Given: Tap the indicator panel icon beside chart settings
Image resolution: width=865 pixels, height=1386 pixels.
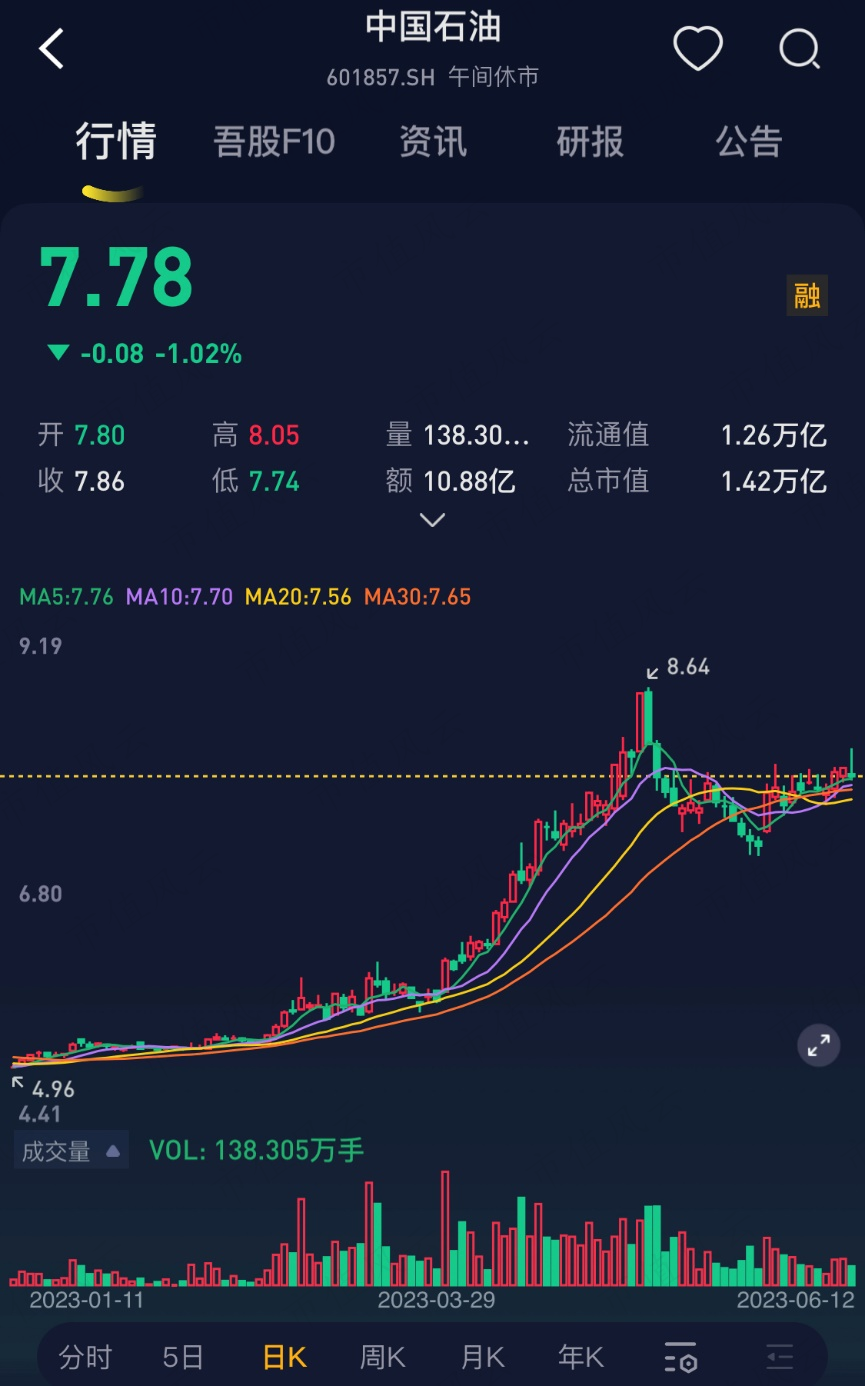Looking at the screenshot, I should tap(780, 1356).
